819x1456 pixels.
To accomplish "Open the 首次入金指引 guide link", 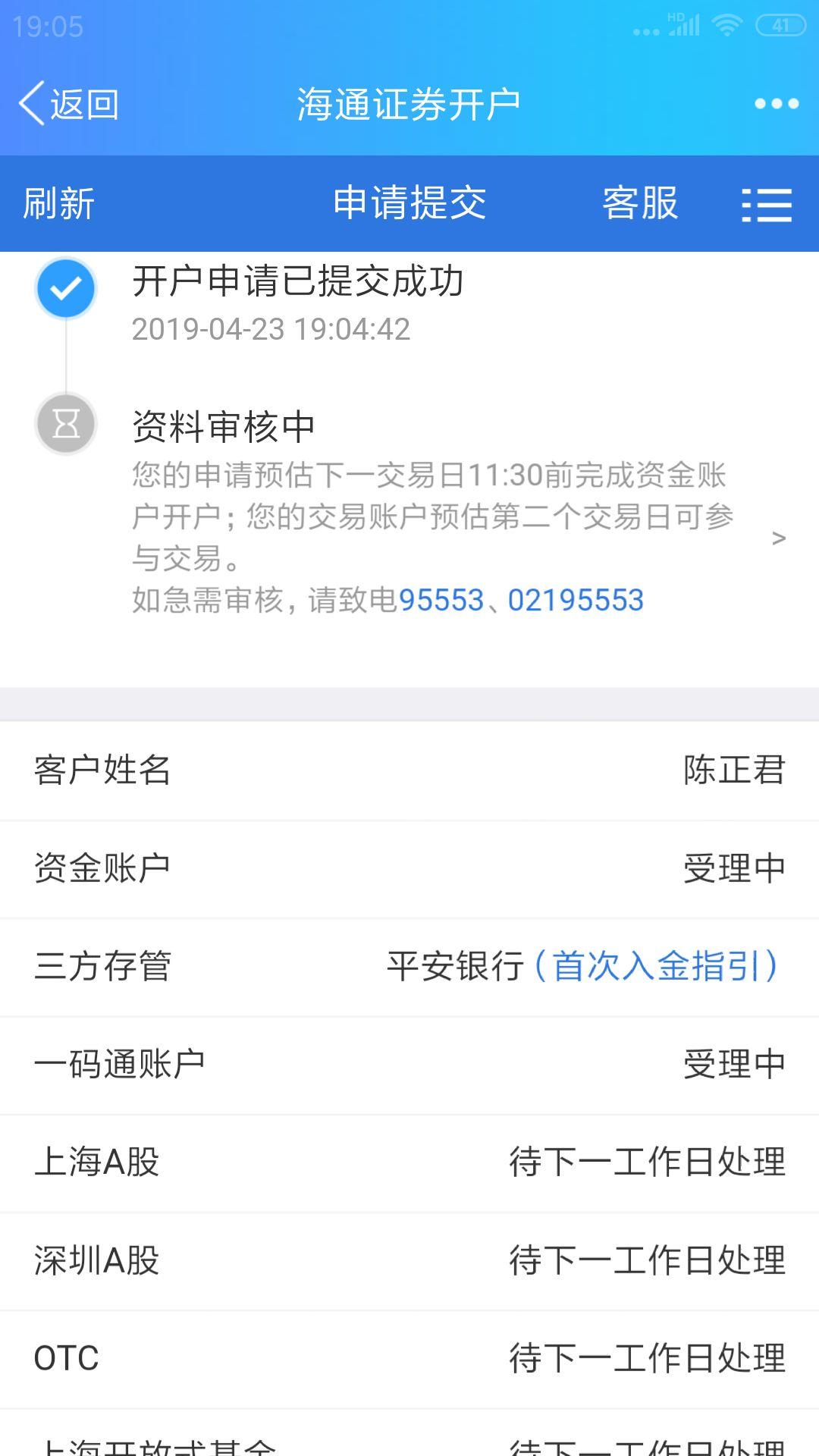I will [x=657, y=966].
